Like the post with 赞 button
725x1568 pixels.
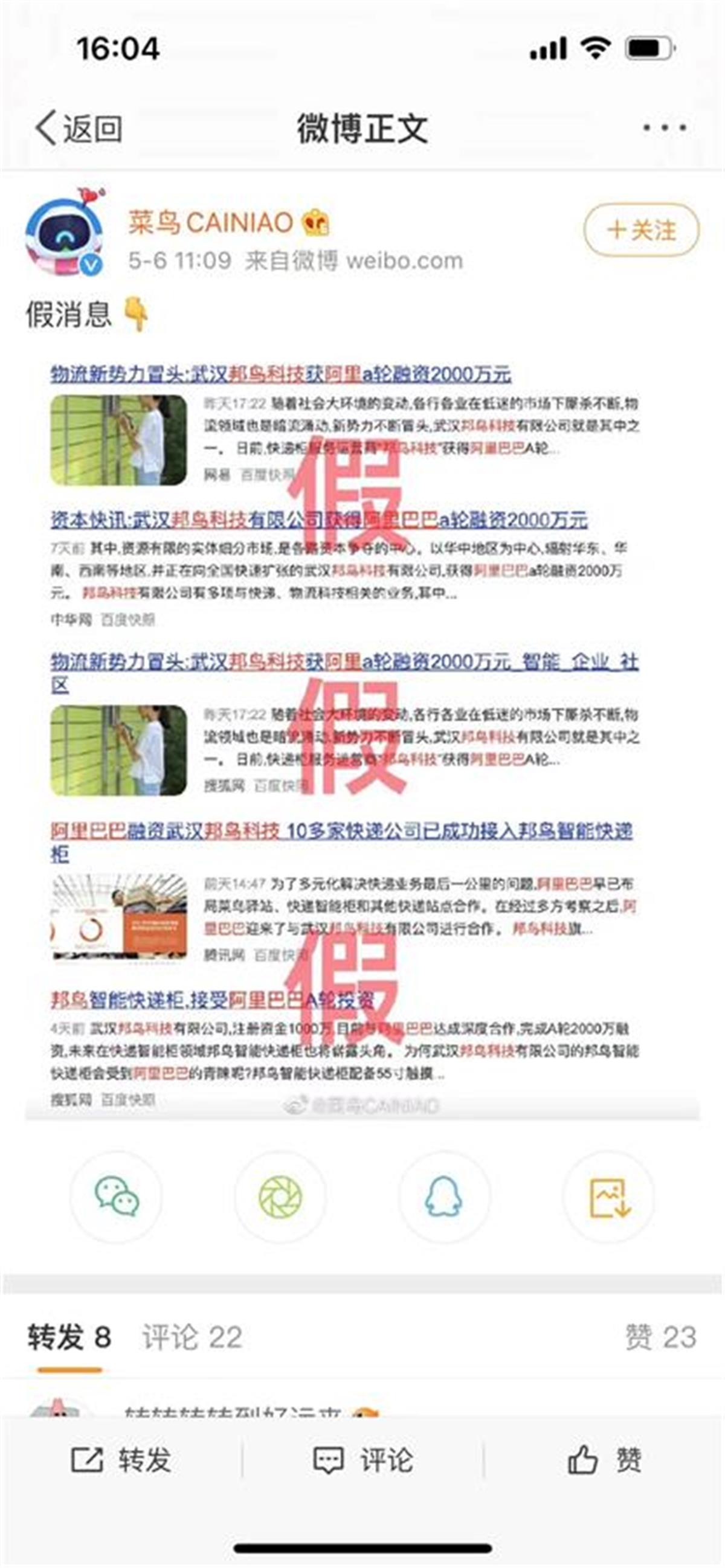(x=605, y=1460)
